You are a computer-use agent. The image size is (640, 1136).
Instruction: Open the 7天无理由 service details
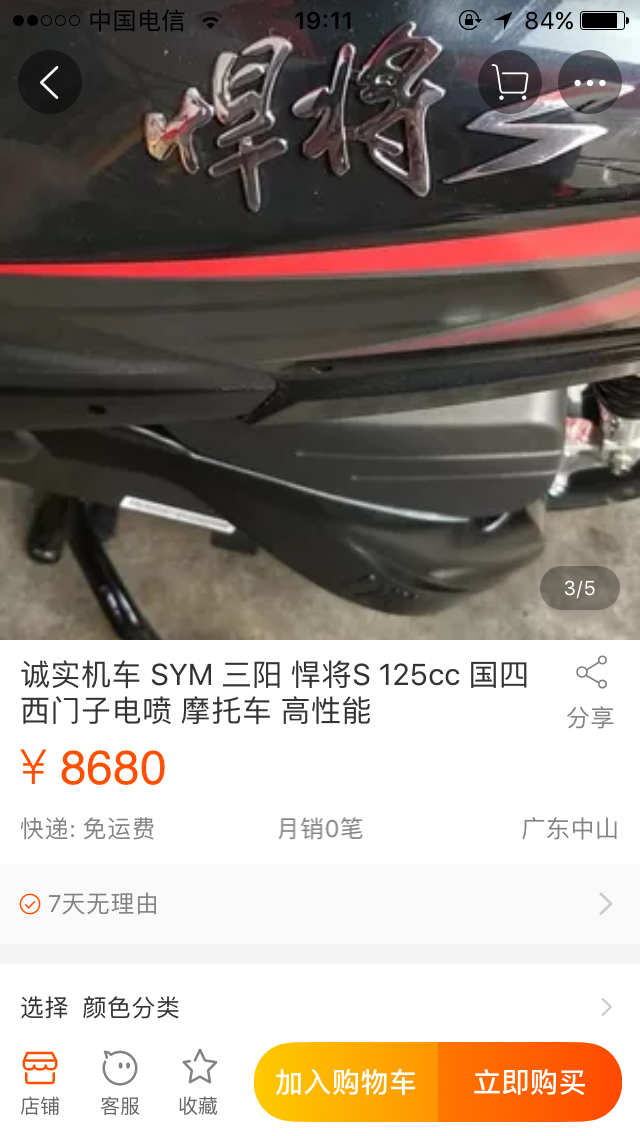coord(320,903)
